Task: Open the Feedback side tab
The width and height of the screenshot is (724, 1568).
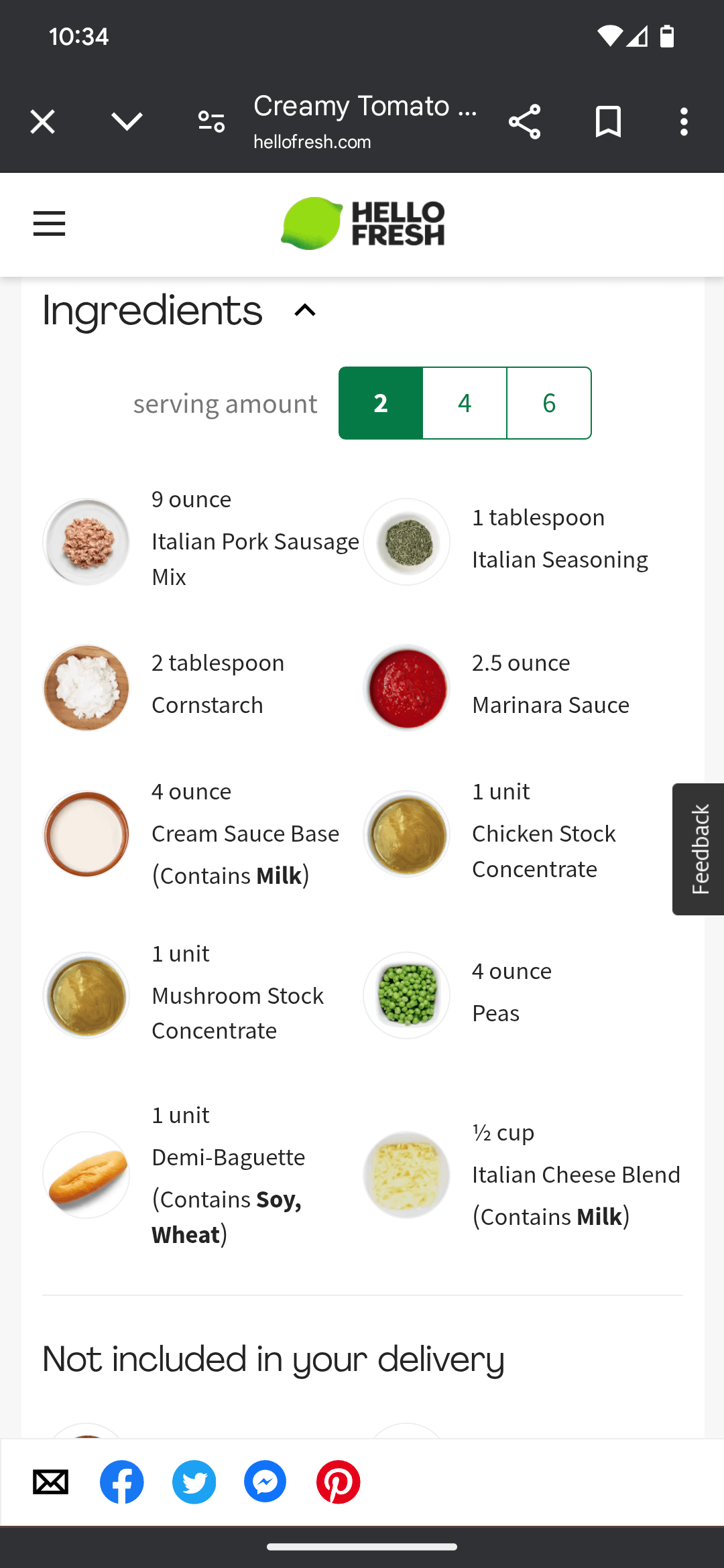Action: tap(699, 849)
